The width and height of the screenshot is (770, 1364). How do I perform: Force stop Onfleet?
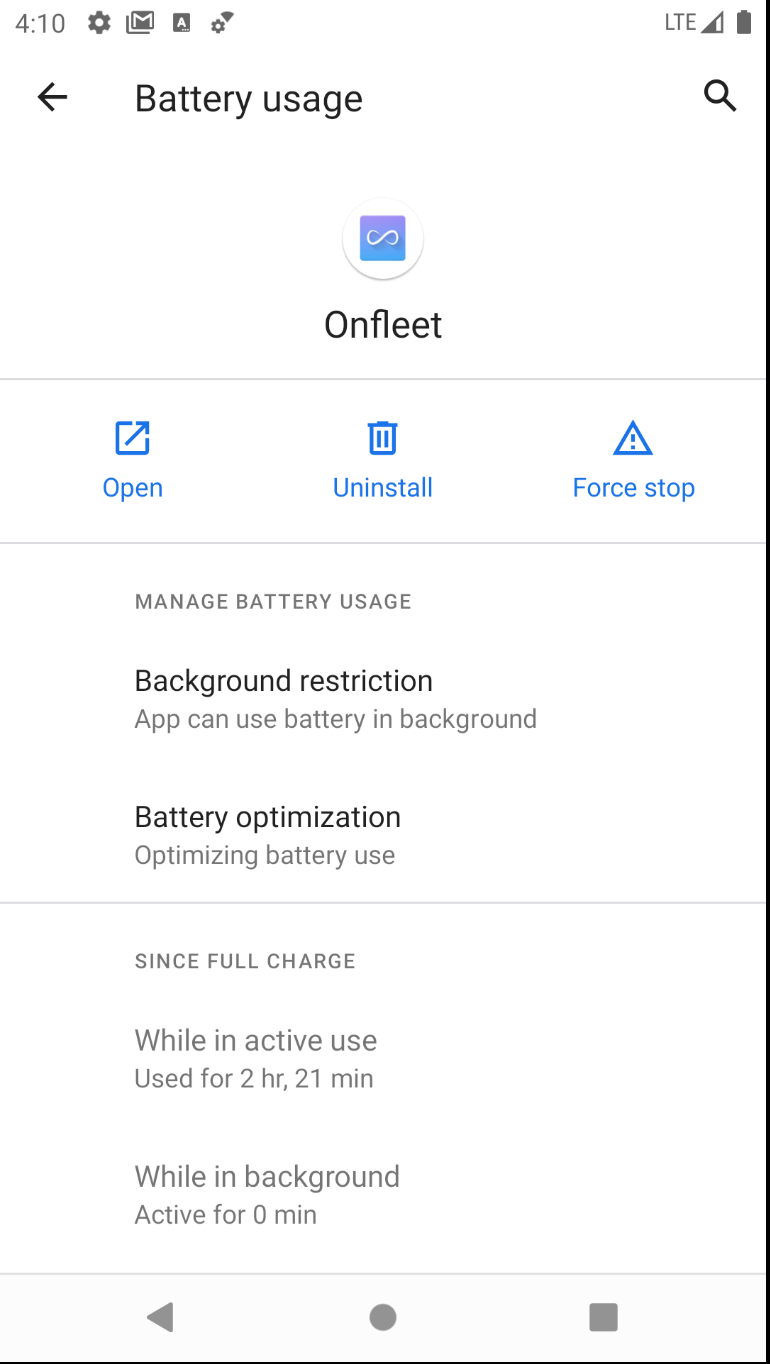(x=633, y=461)
